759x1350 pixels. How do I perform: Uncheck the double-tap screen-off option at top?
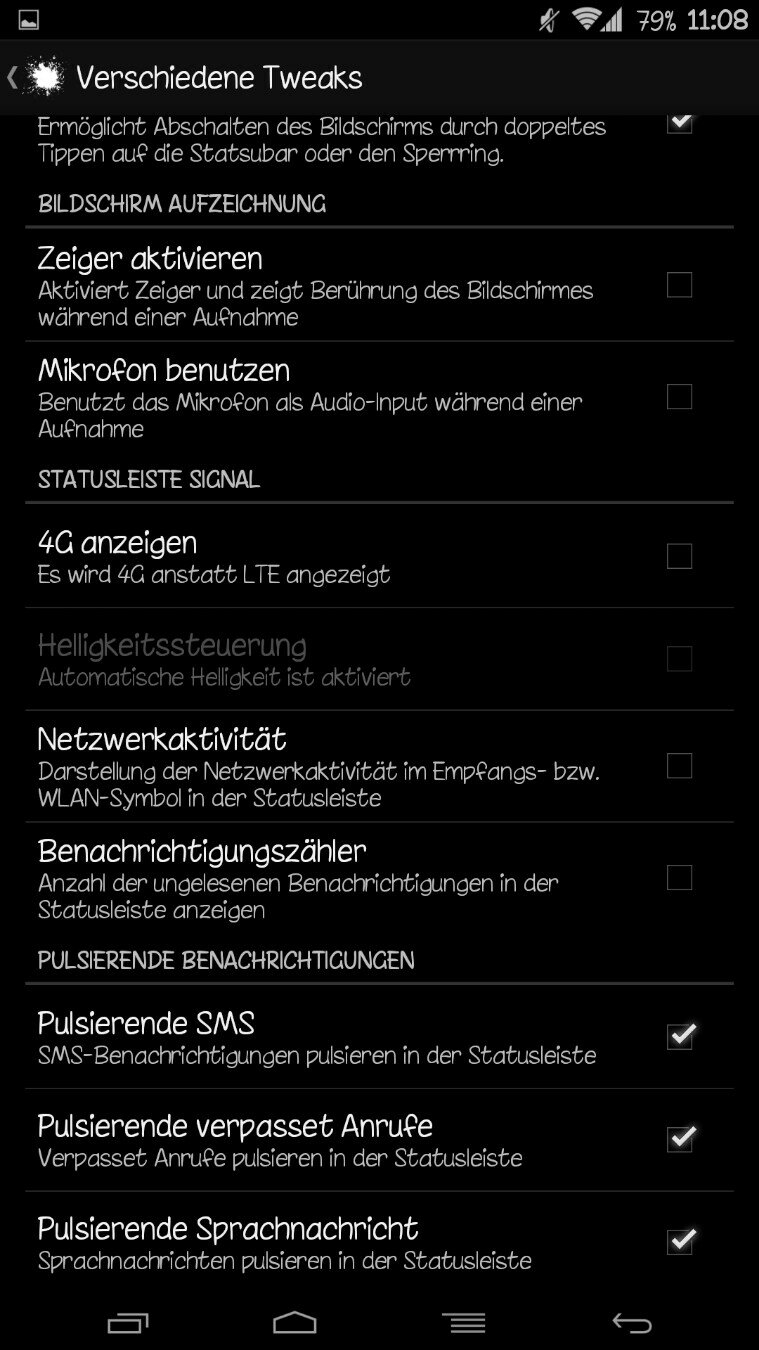click(680, 124)
